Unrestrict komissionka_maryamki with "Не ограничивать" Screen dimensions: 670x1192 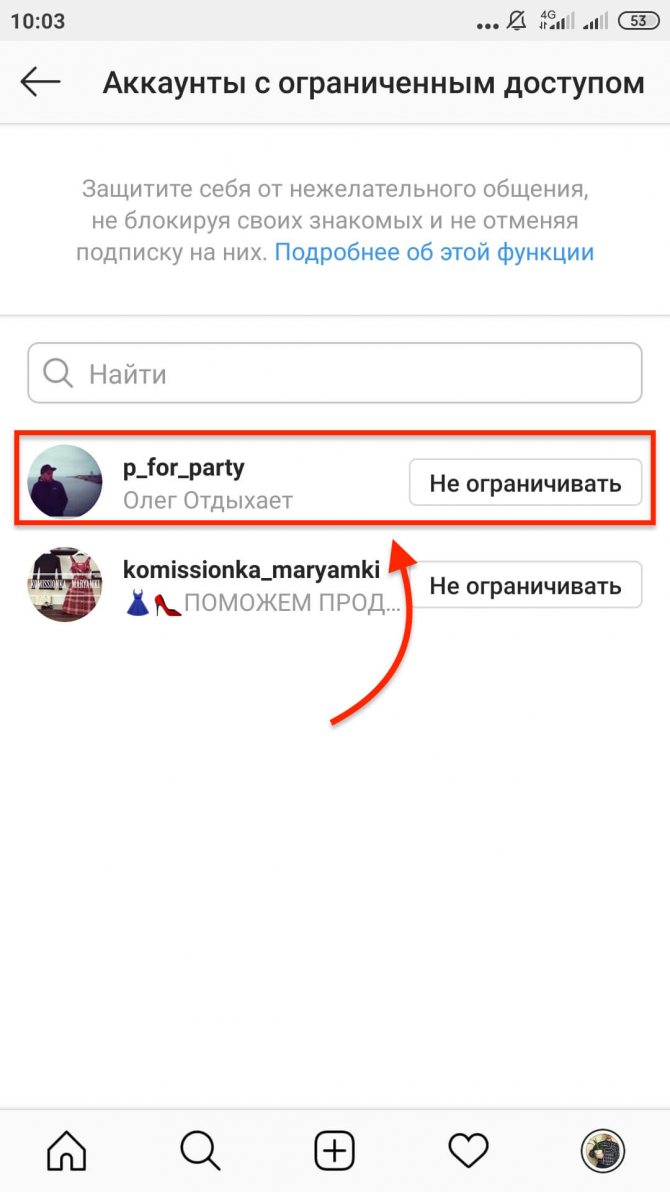pyautogui.click(x=525, y=587)
